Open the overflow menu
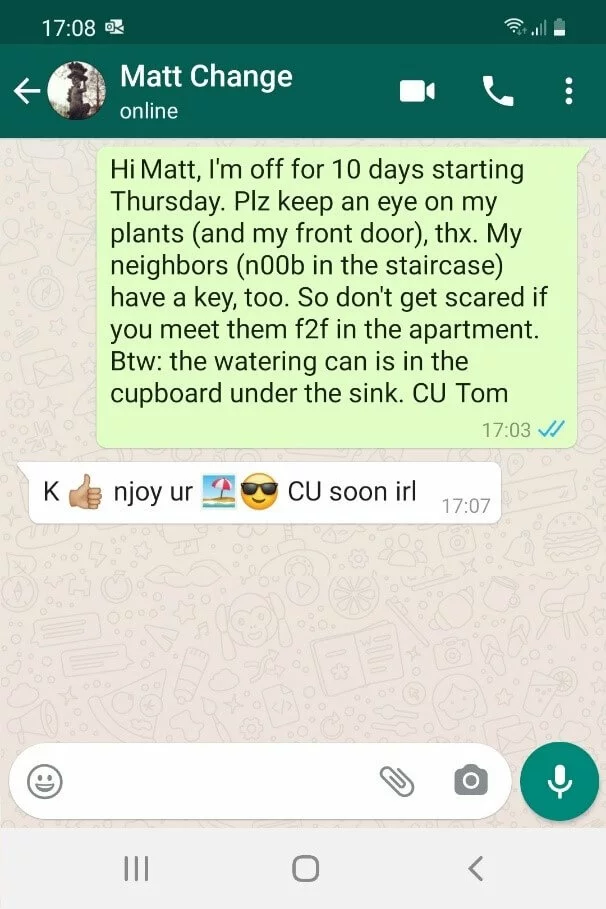This screenshot has height=909, width=606. [x=568, y=91]
